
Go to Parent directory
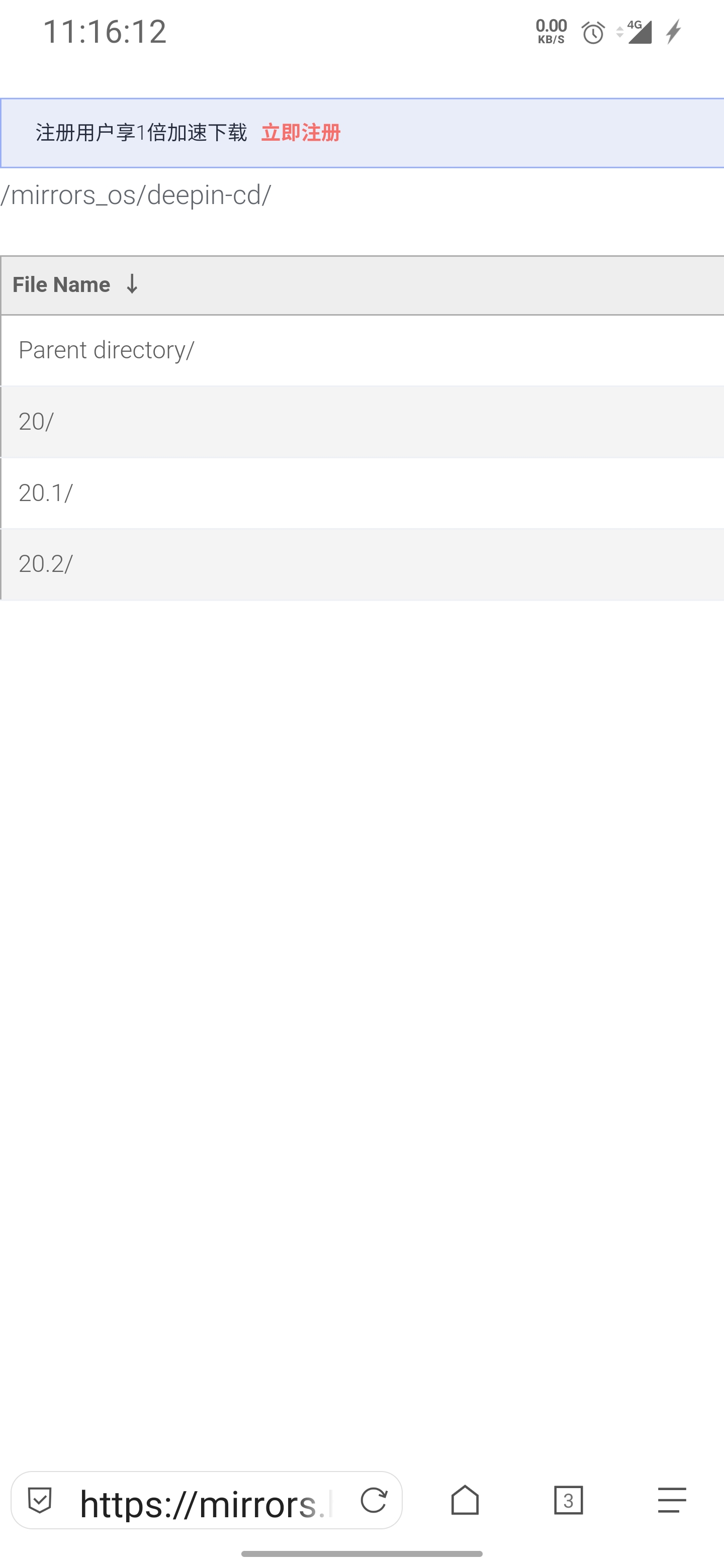pos(107,350)
